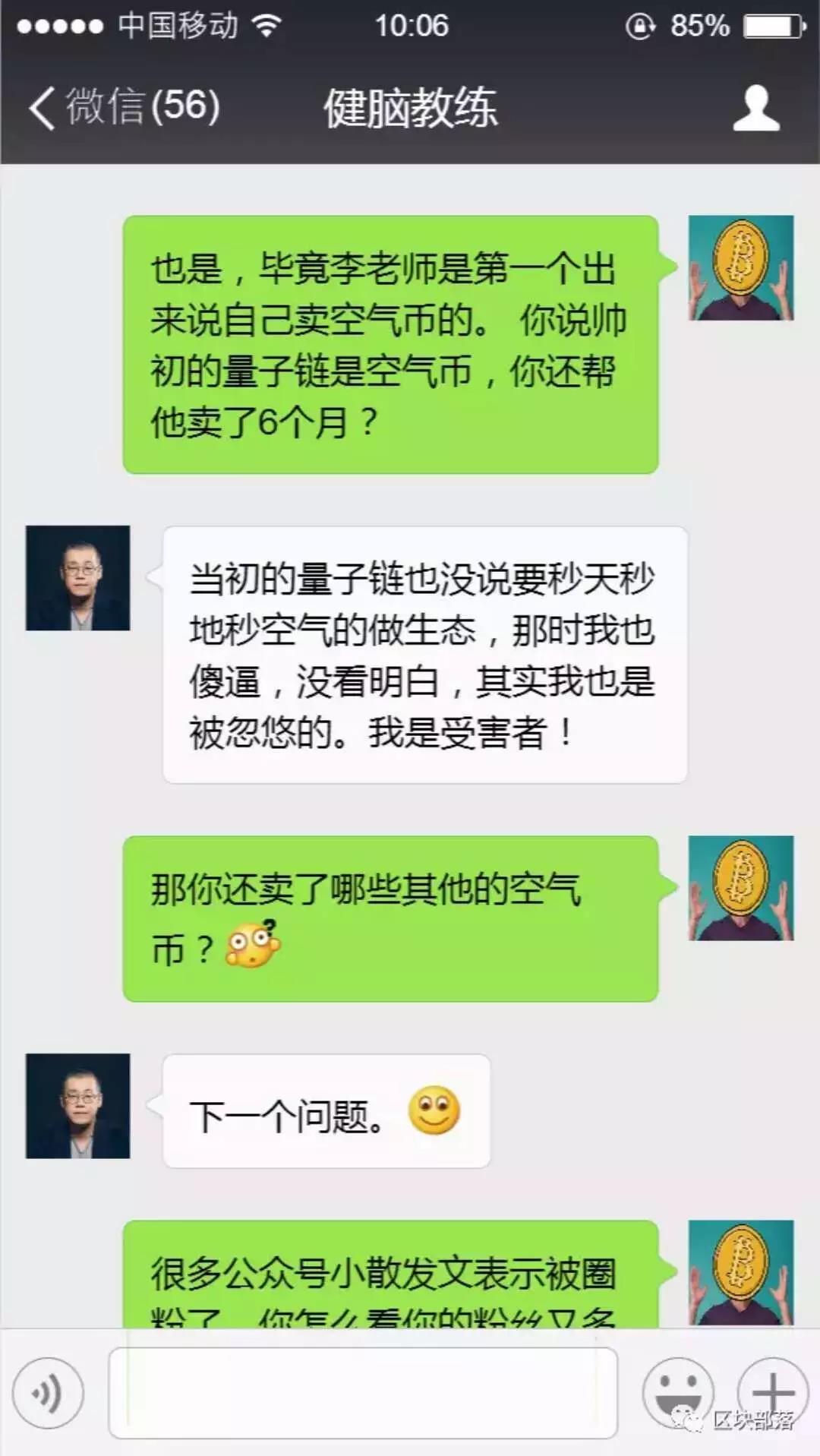Viewport: 820px width, 1456px height.
Task: Tap the message text input field
Action: [363, 1393]
